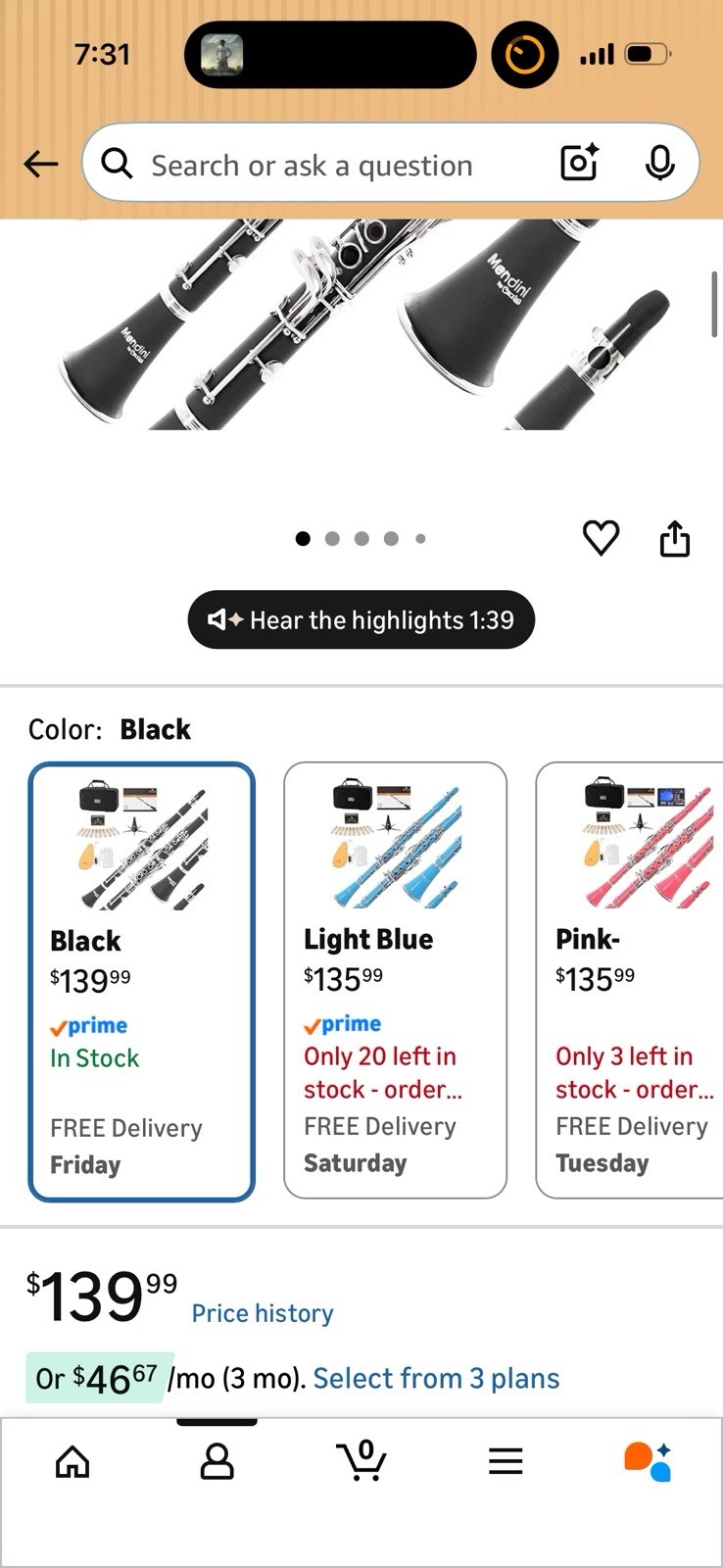Screen dimensions: 723x1568
Task: Tap the image page indicator dots
Action: coord(361,538)
